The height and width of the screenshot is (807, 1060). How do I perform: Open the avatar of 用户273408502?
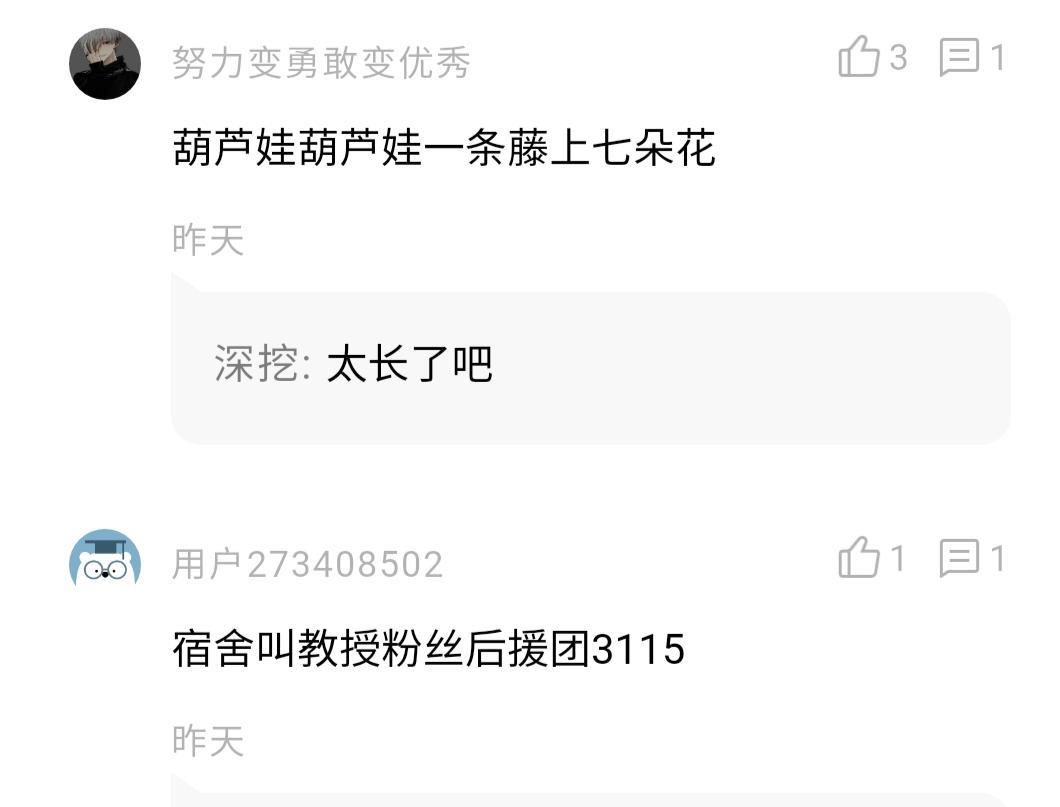[104, 561]
